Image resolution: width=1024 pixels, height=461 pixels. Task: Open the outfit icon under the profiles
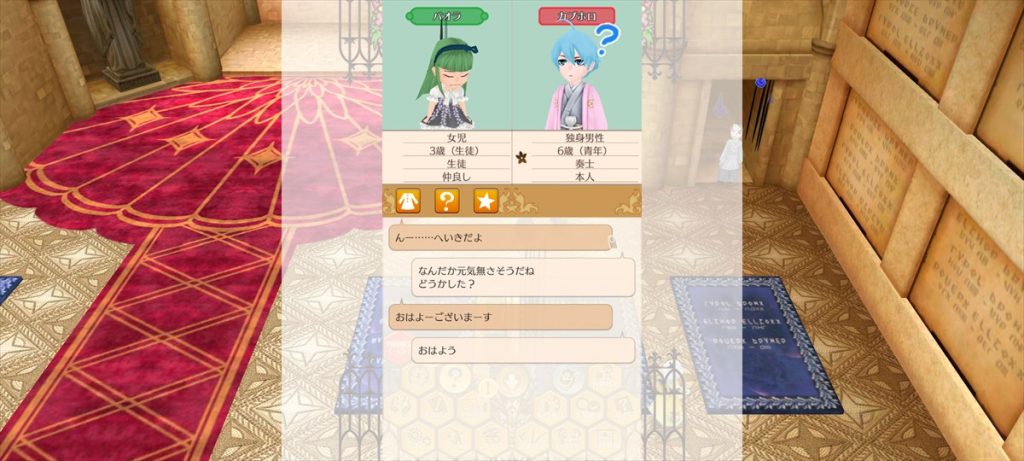406,201
